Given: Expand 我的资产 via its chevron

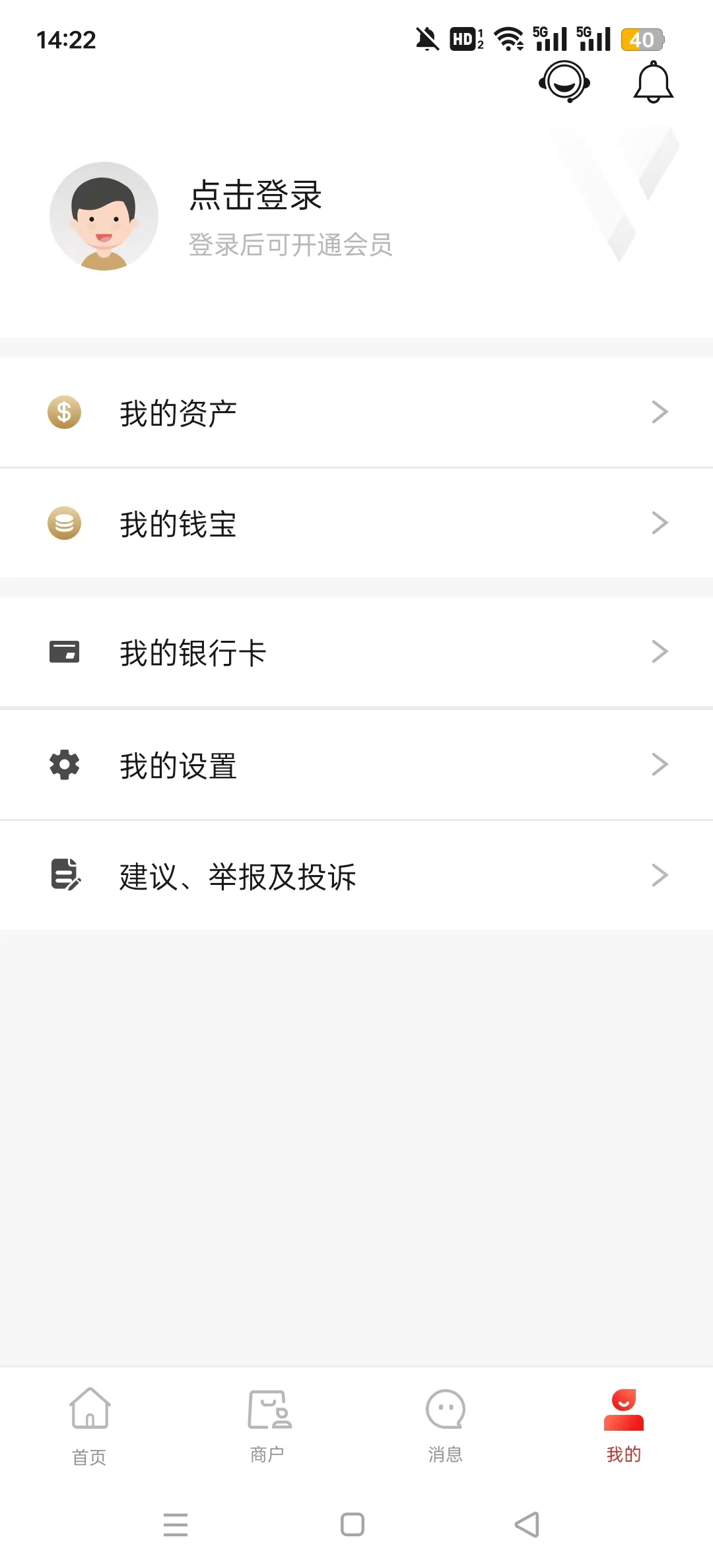Looking at the screenshot, I should 660,412.
